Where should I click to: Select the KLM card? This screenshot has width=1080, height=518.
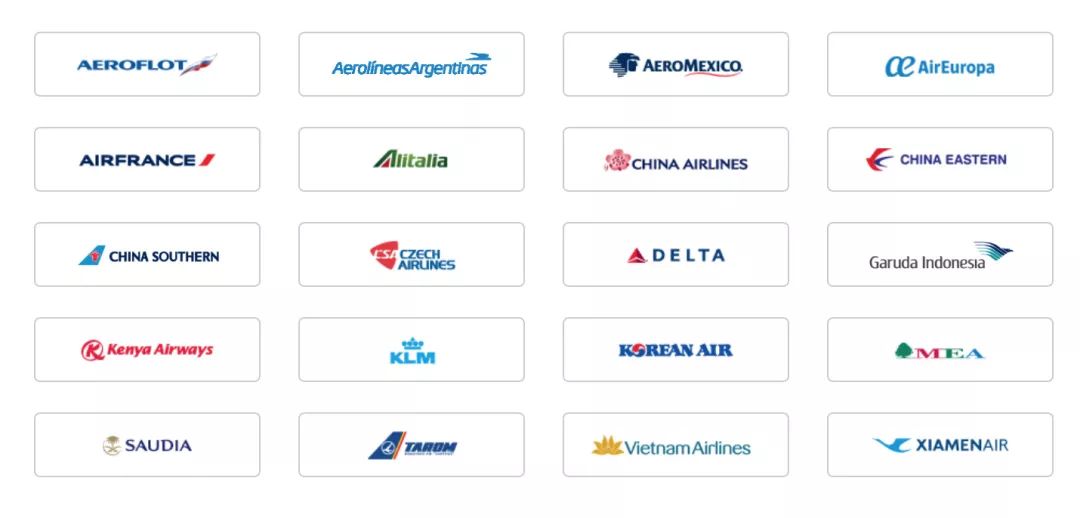tap(411, 350)
